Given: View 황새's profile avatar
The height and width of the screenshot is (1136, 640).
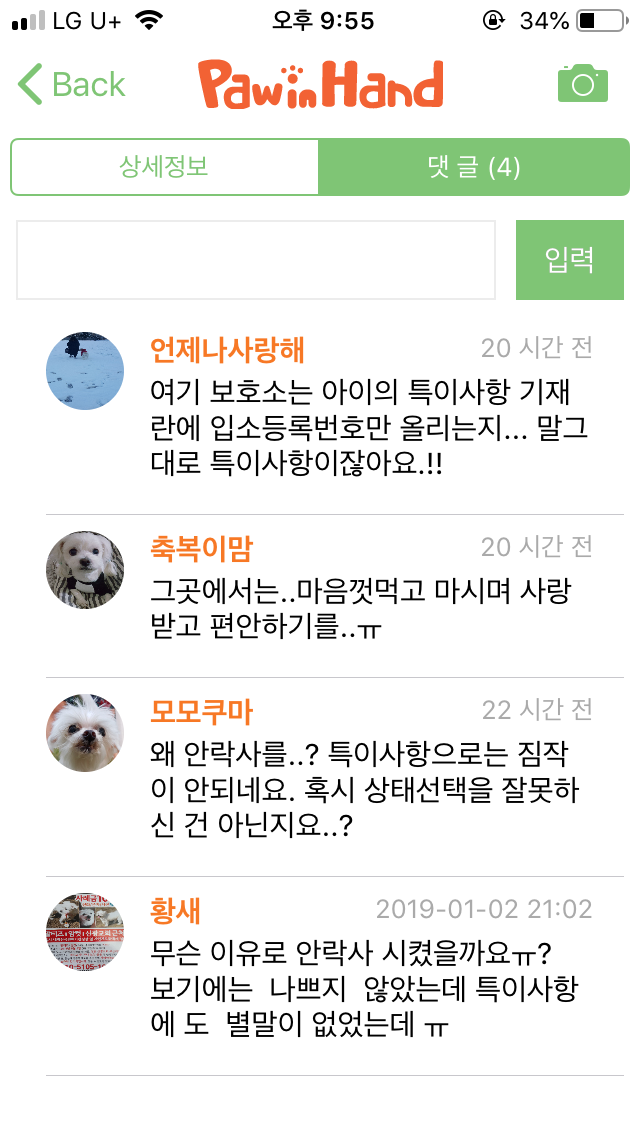Looking at the screenshot, I should [x=85, y=932].
